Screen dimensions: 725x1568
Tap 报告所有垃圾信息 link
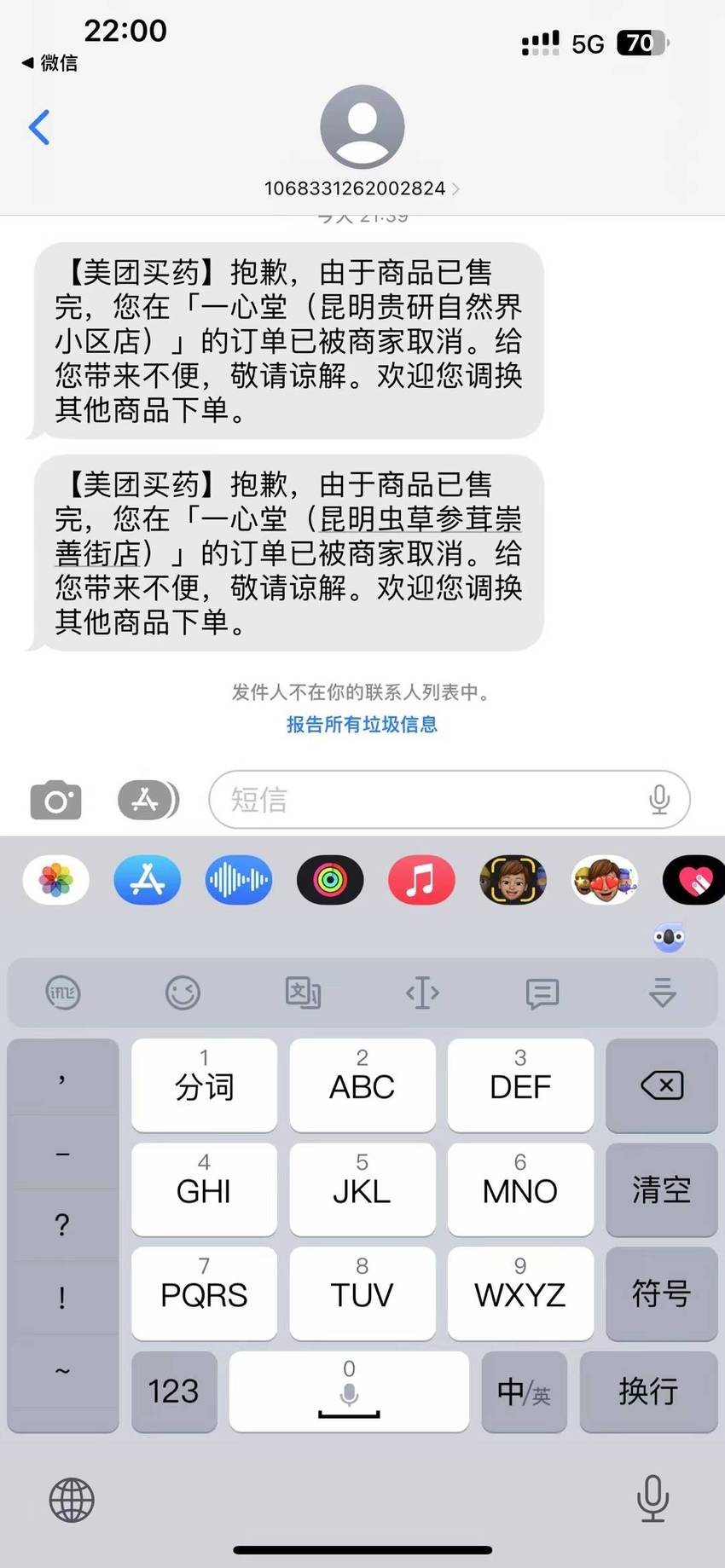point(362,725)
